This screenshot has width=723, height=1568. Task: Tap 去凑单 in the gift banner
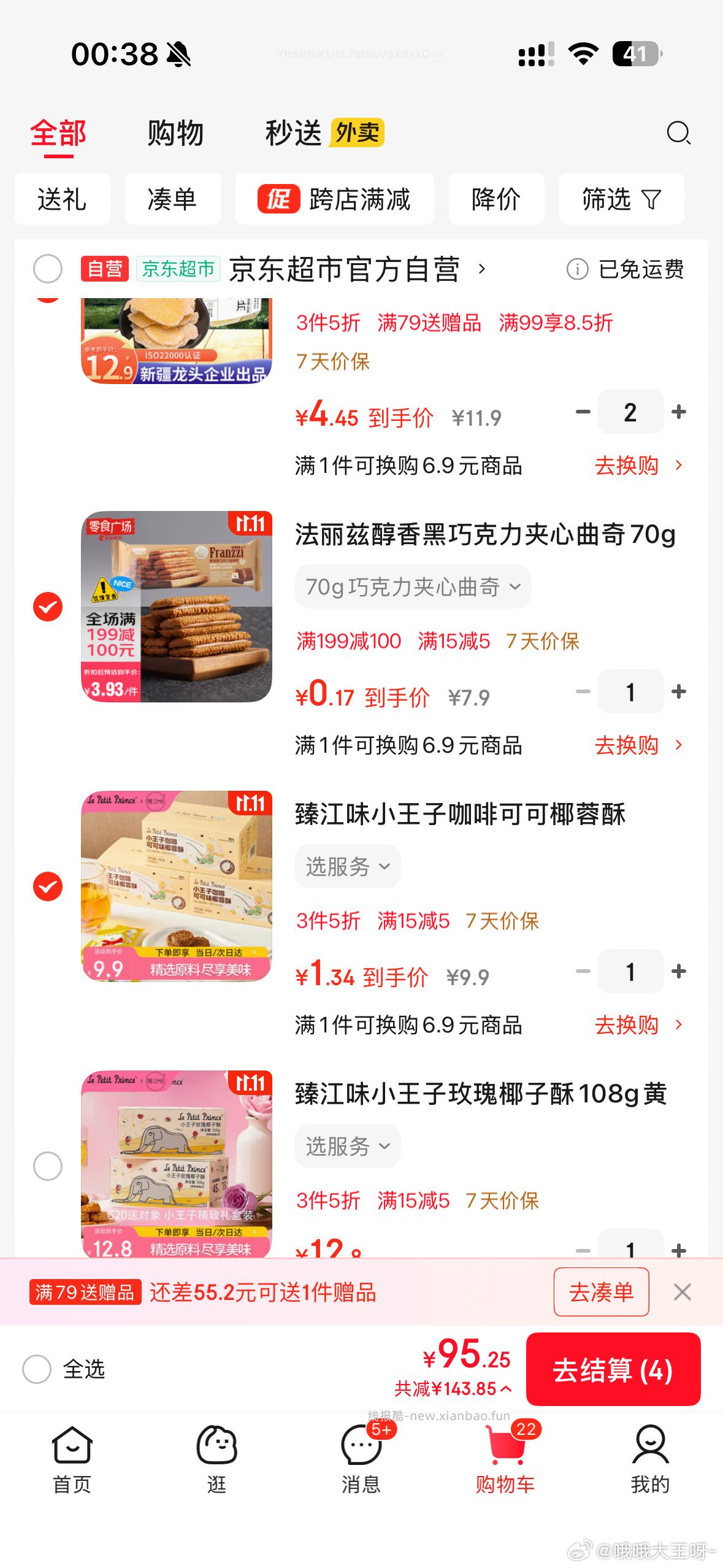[x=601, y=1292]
